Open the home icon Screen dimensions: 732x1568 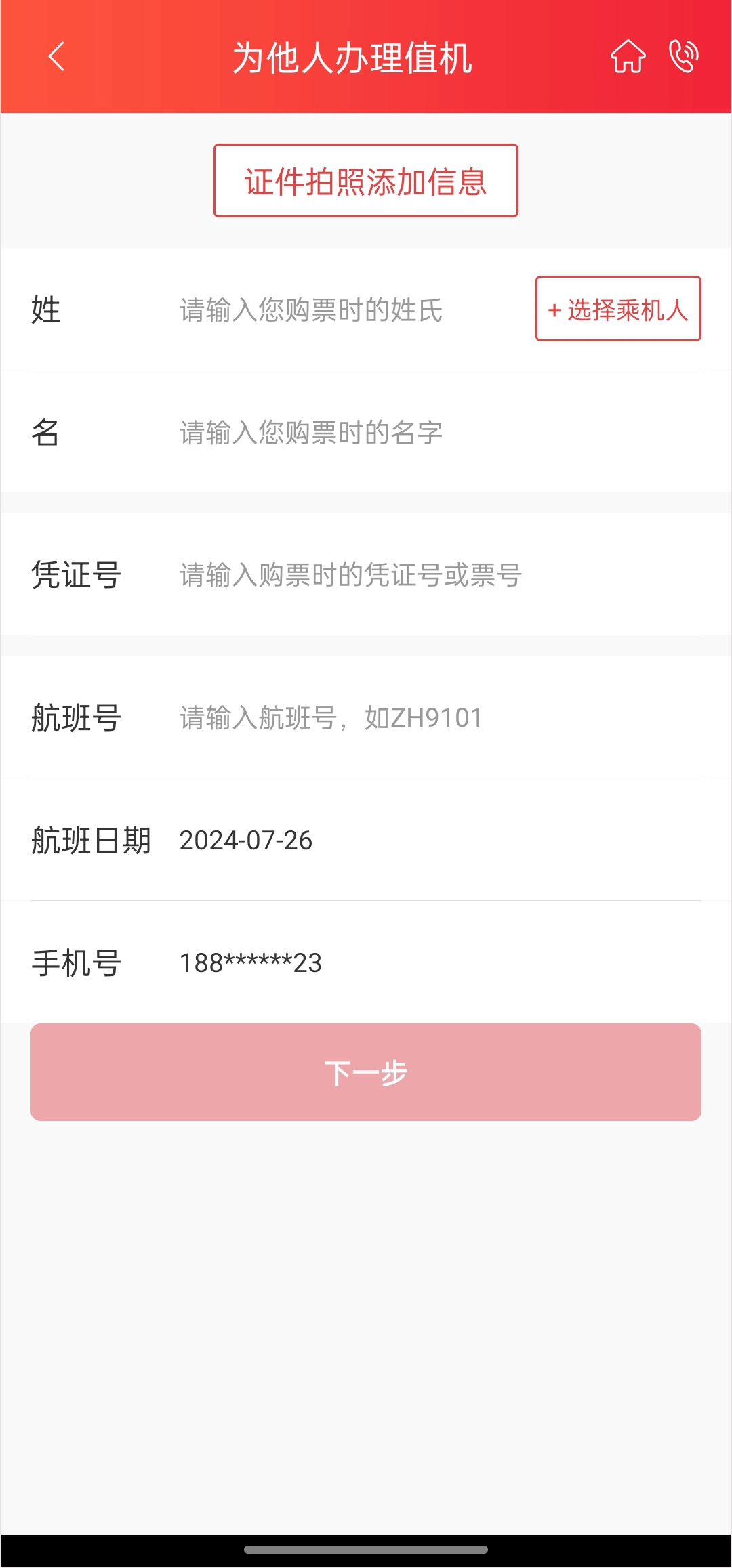(x=628, y=56)
